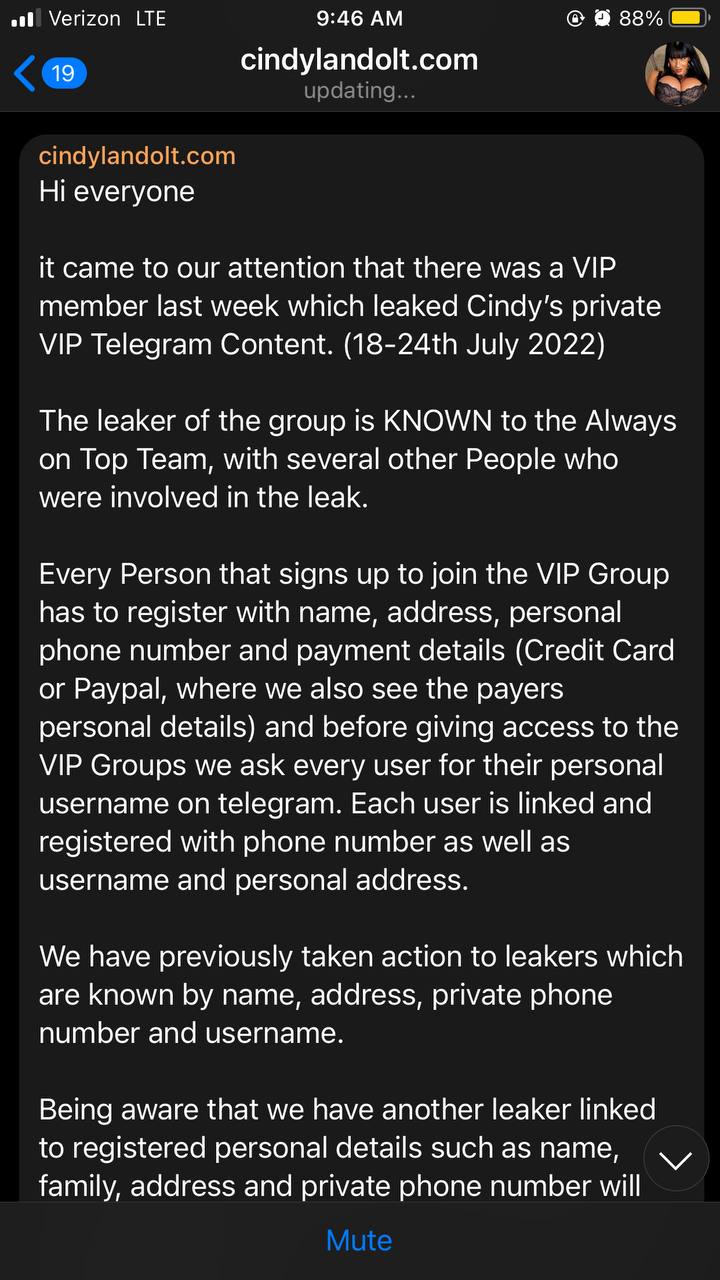Open the channel profile picture

[677, 74]
